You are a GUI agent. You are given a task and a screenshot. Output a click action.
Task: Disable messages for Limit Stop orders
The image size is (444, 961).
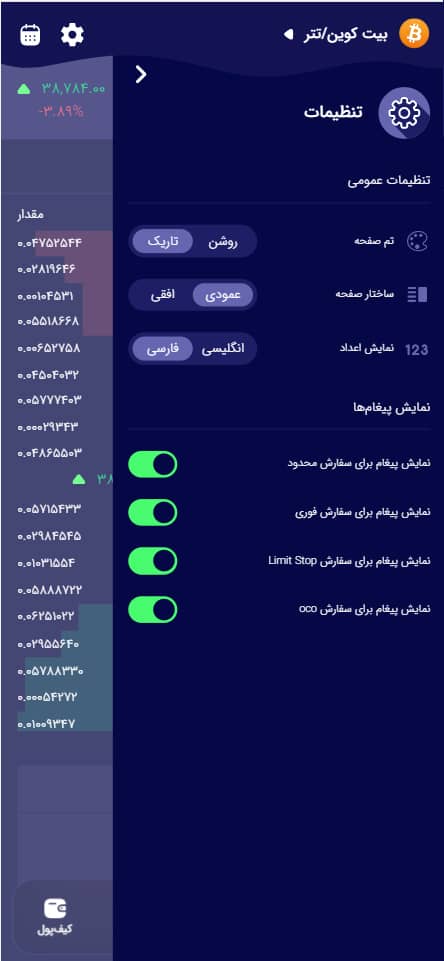click(x=153, y=561)
